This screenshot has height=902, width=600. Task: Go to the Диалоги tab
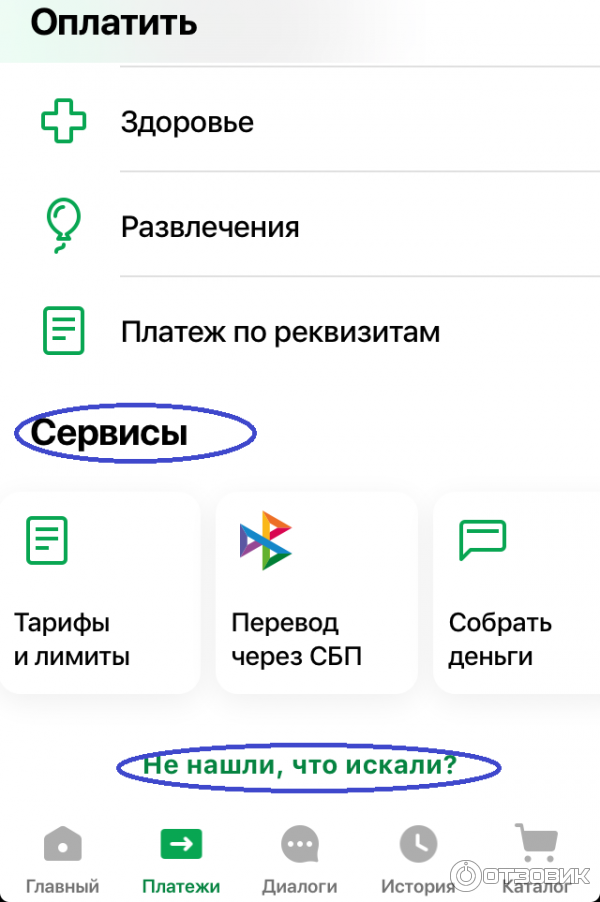[299, 860]
